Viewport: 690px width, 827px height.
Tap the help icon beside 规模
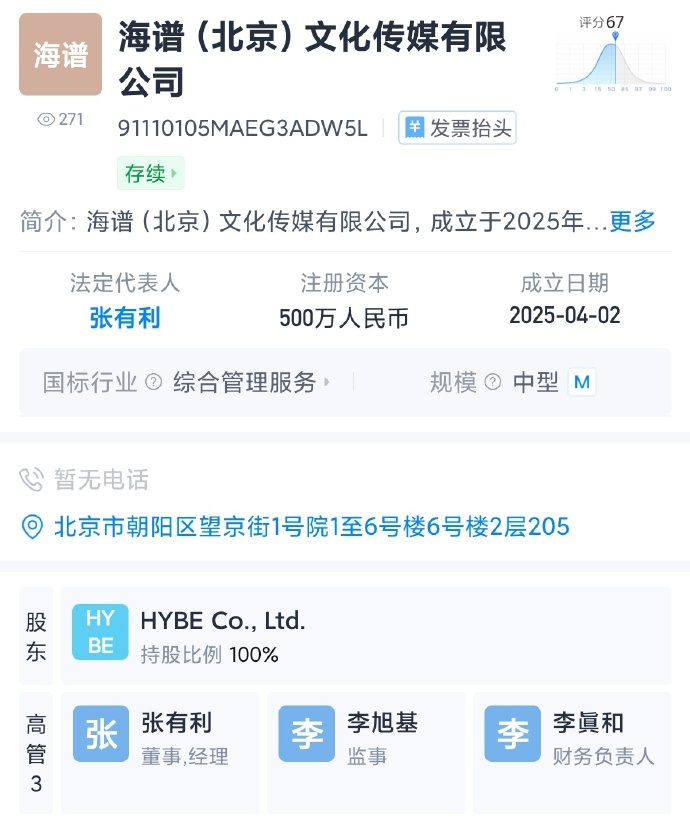pyautogui.click(x=493, y=382)
